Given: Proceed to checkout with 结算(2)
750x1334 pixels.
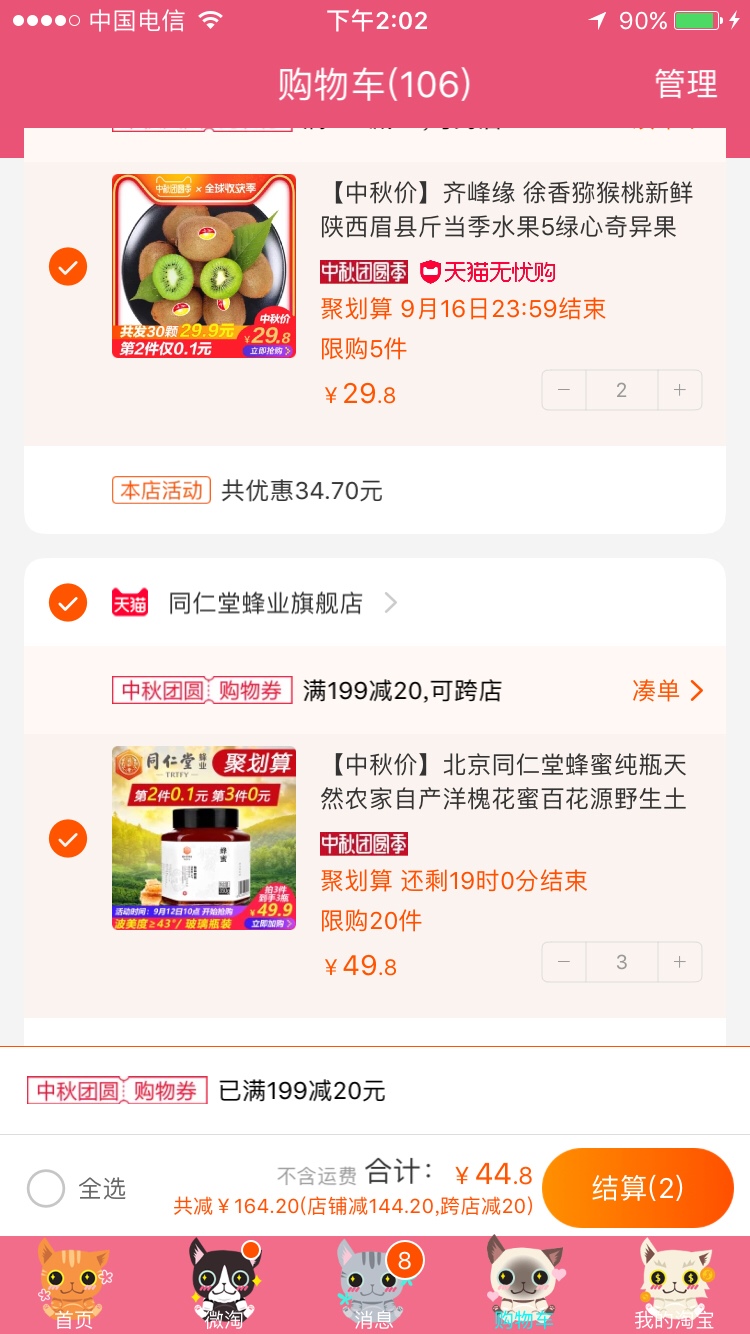Looking at the screenshot, I should tap(637, 1188).
